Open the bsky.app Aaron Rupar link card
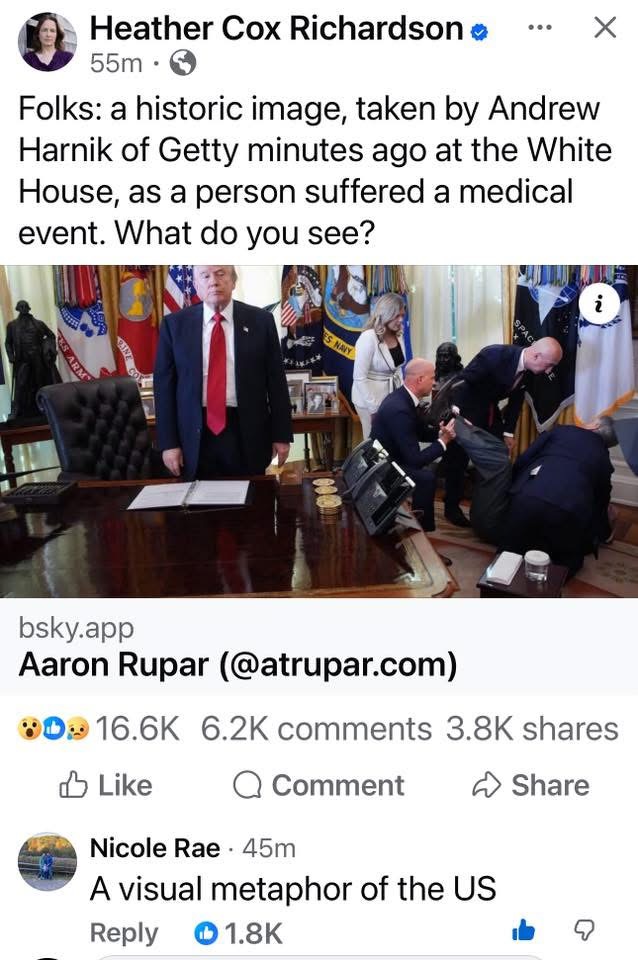638x960 pixels. click(x=238, y=648)
